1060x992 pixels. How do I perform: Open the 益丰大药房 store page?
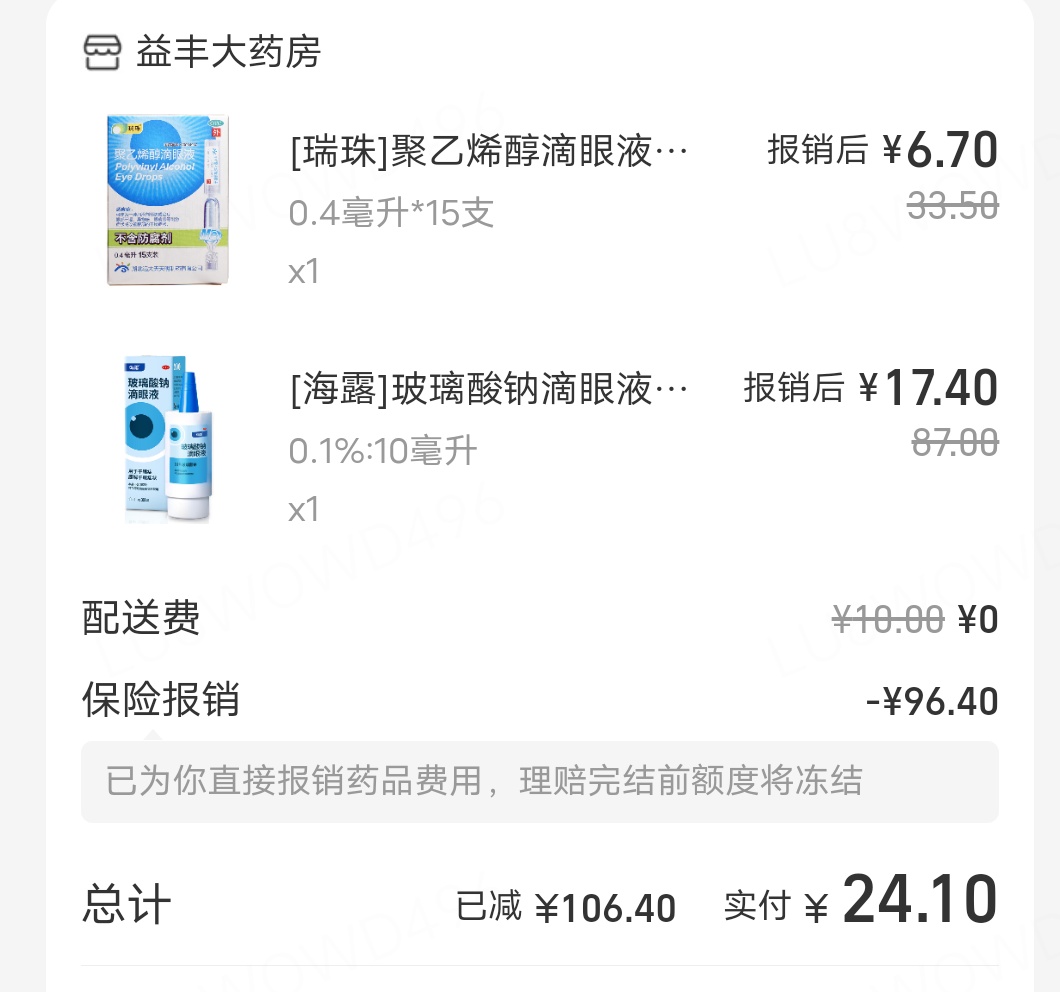coord(227,52)
